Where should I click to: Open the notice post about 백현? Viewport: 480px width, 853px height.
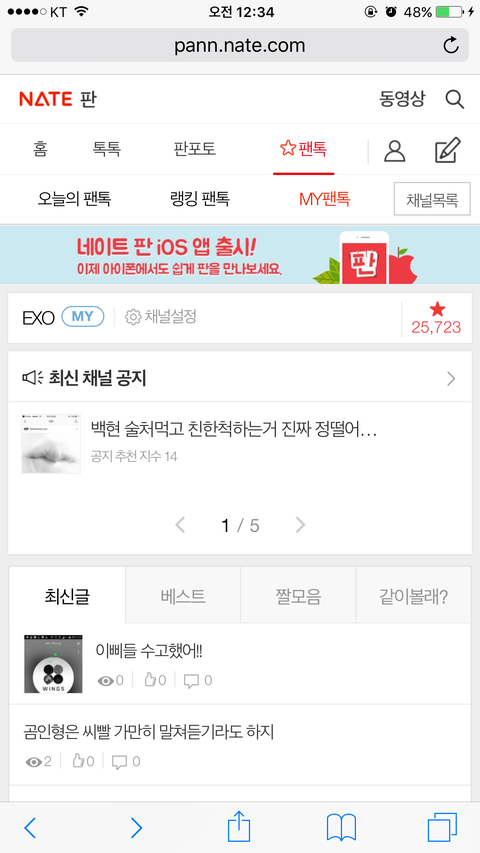pyautogui.click(x=234, y=430)
